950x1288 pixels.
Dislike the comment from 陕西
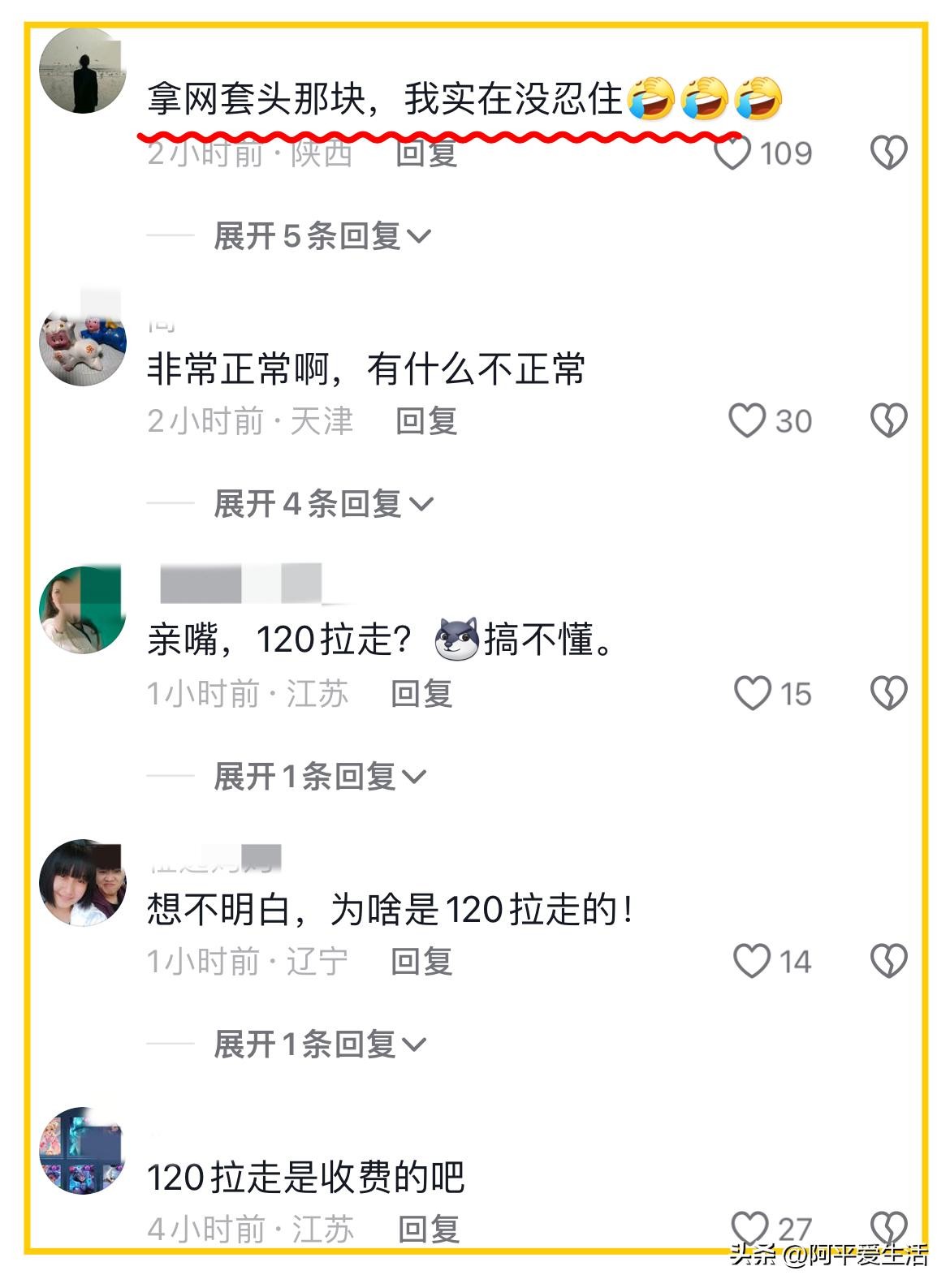coord(888,153)
